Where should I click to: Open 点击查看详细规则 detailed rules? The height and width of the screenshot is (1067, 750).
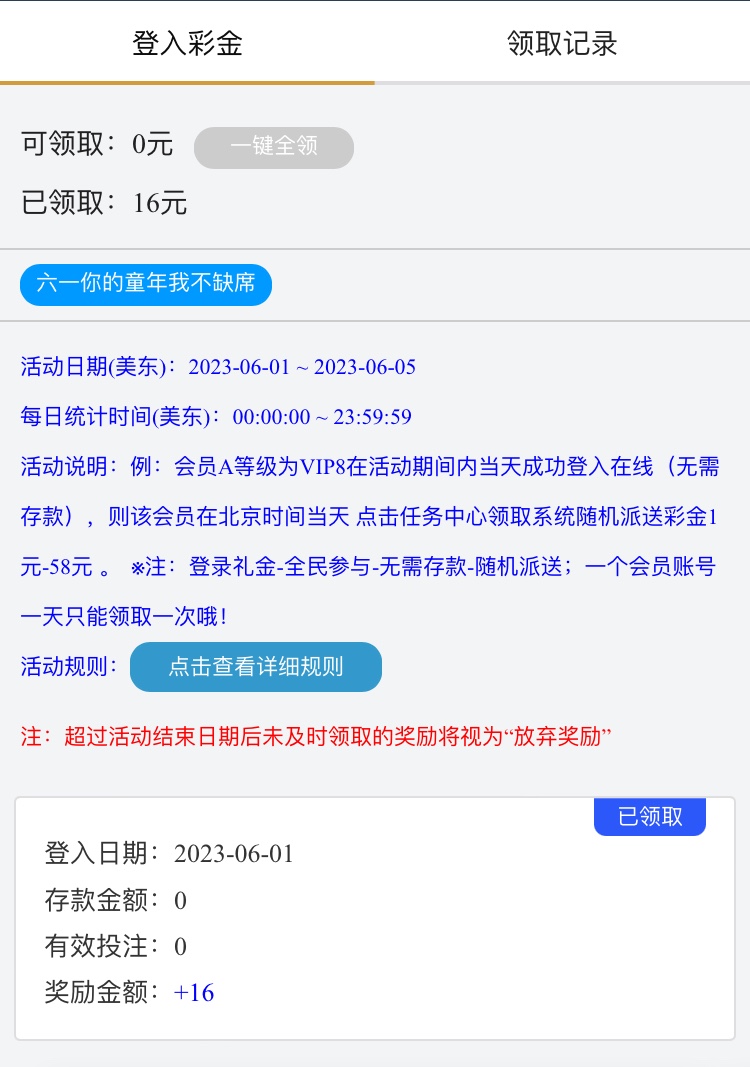(256, 667)
